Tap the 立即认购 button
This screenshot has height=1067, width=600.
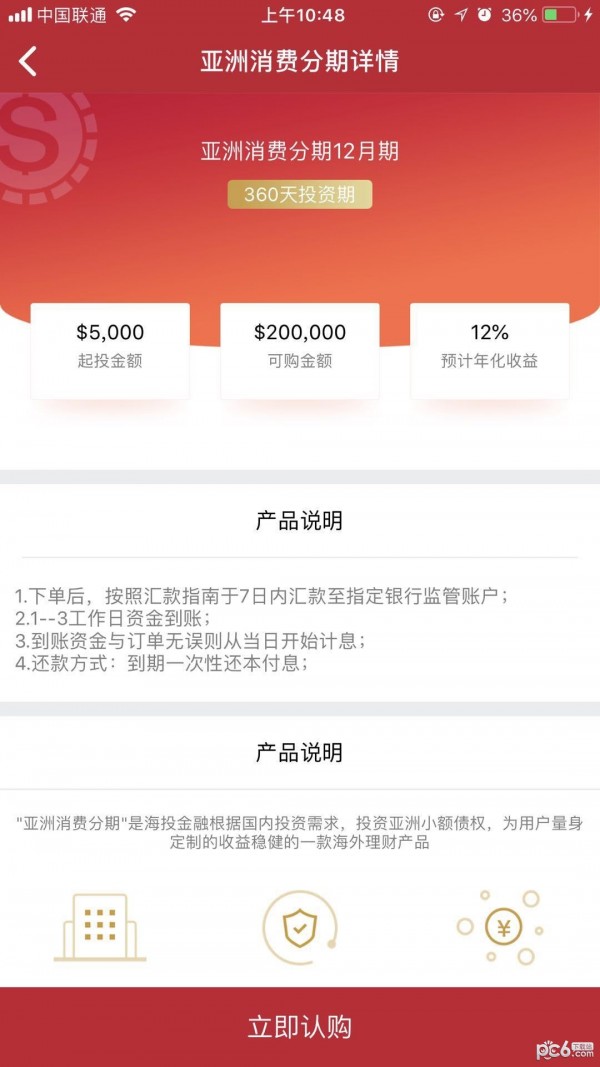point(300,1026)
